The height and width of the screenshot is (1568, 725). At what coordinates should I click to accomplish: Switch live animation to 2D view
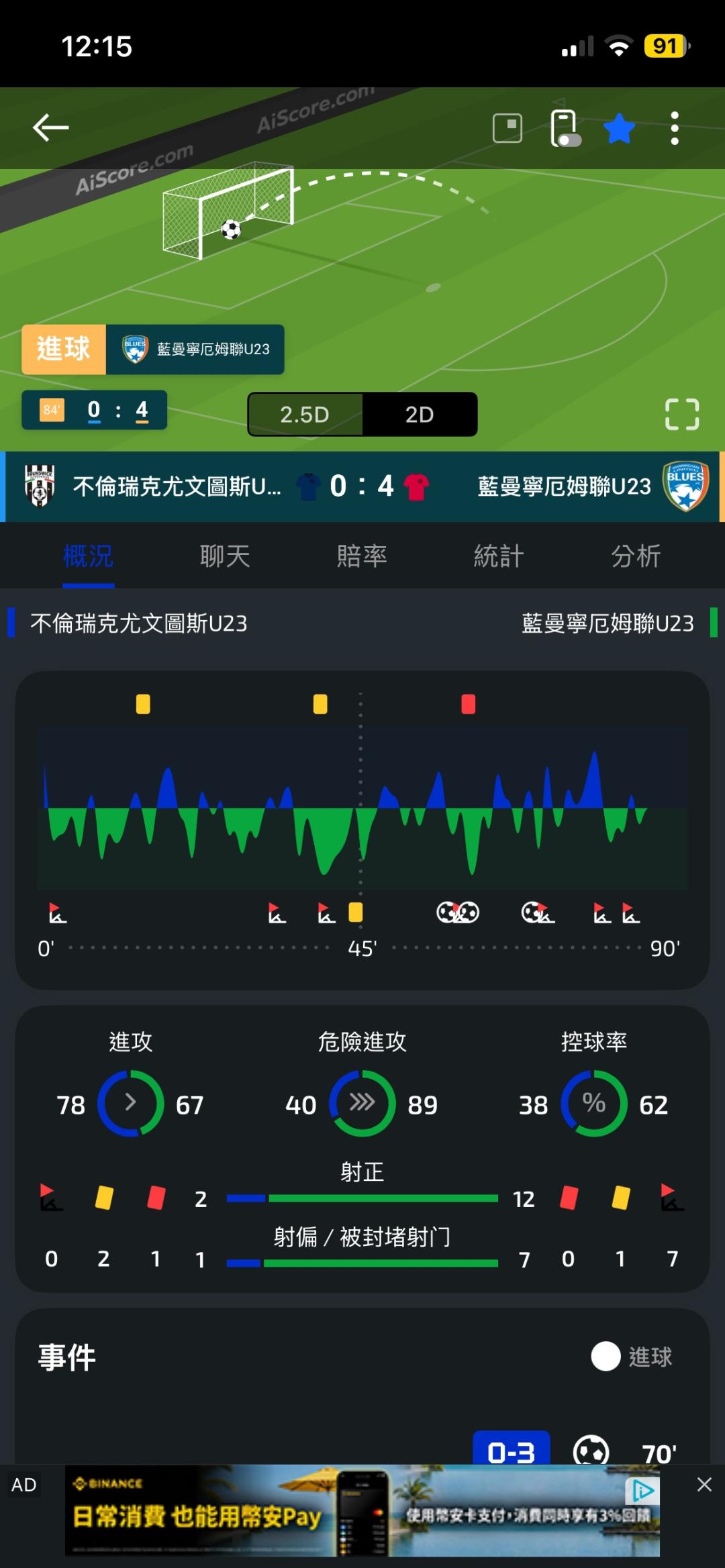(x=420, y=414)
